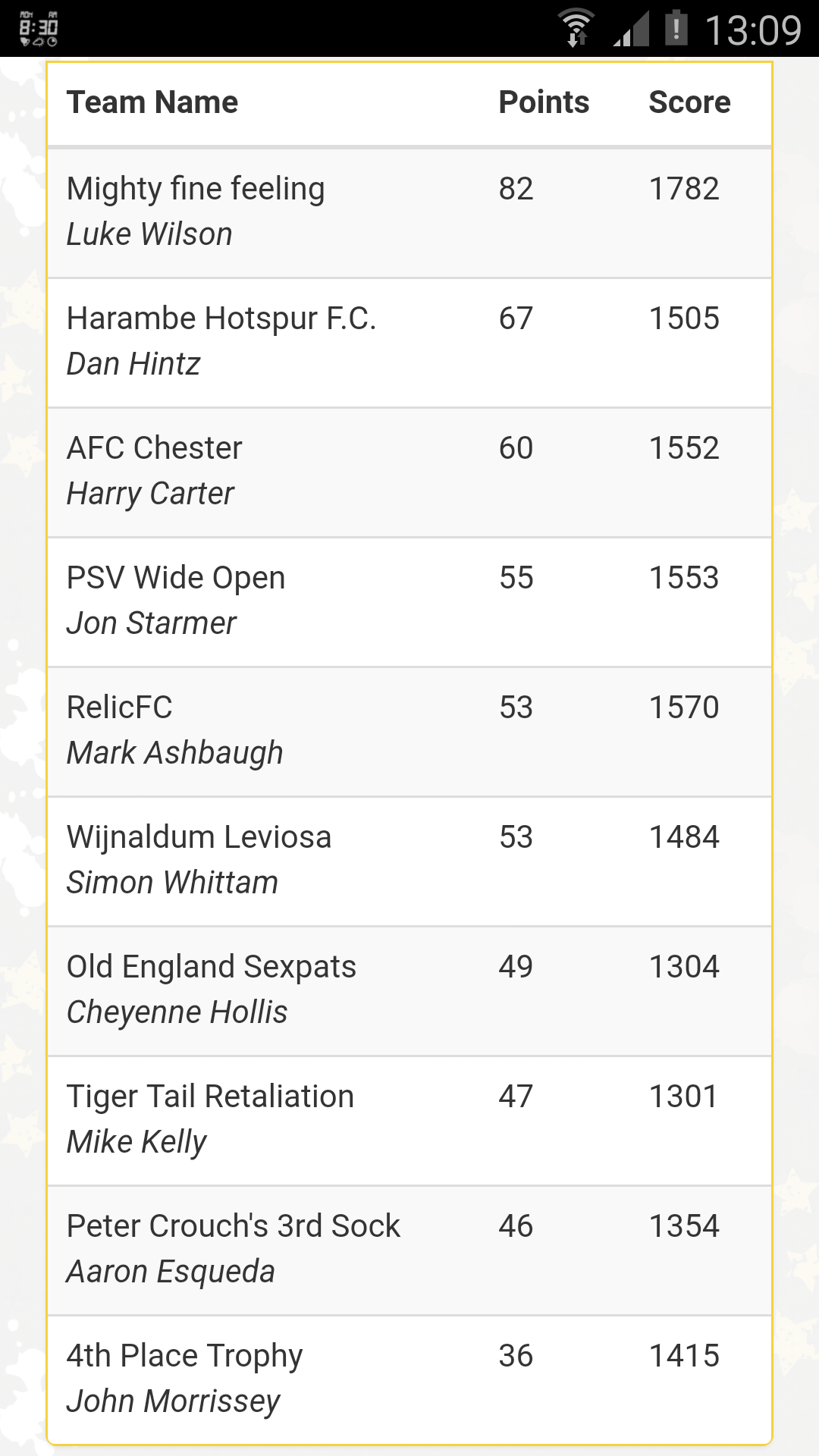Open Wijnaldum Leviosa team details

pyautogui.click(x=409, y=861)
